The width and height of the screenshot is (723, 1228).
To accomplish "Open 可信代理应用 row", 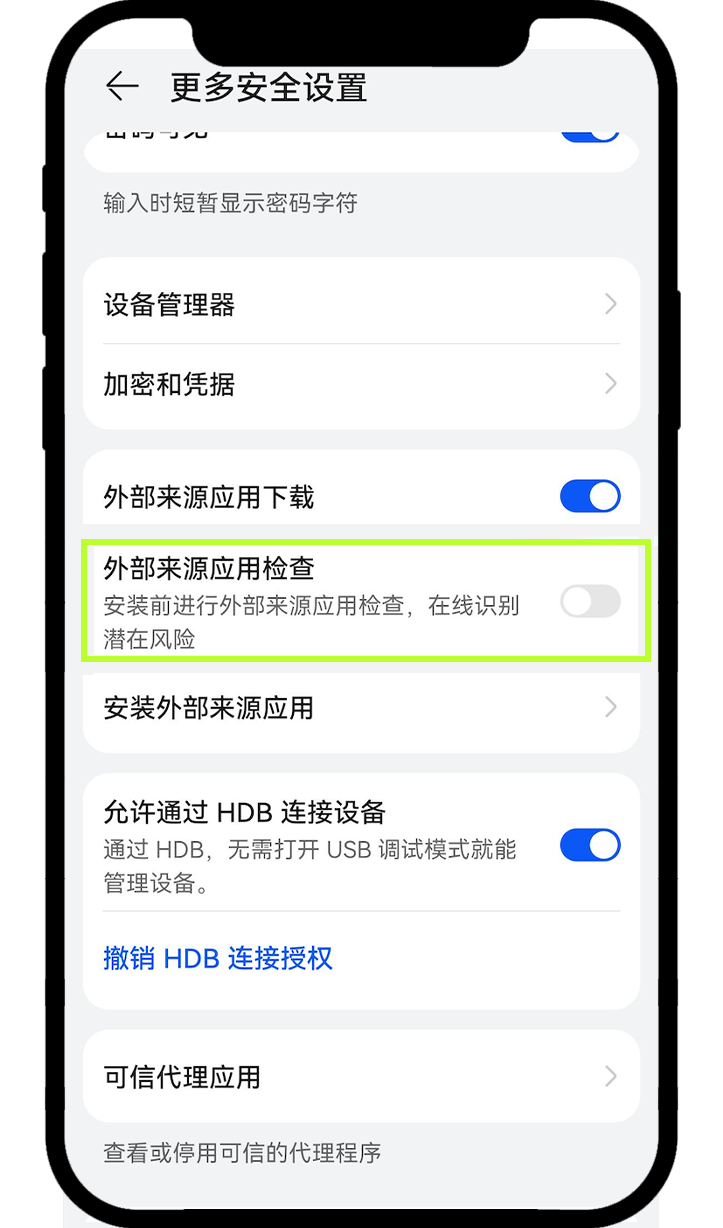I will click(360, 1077).
